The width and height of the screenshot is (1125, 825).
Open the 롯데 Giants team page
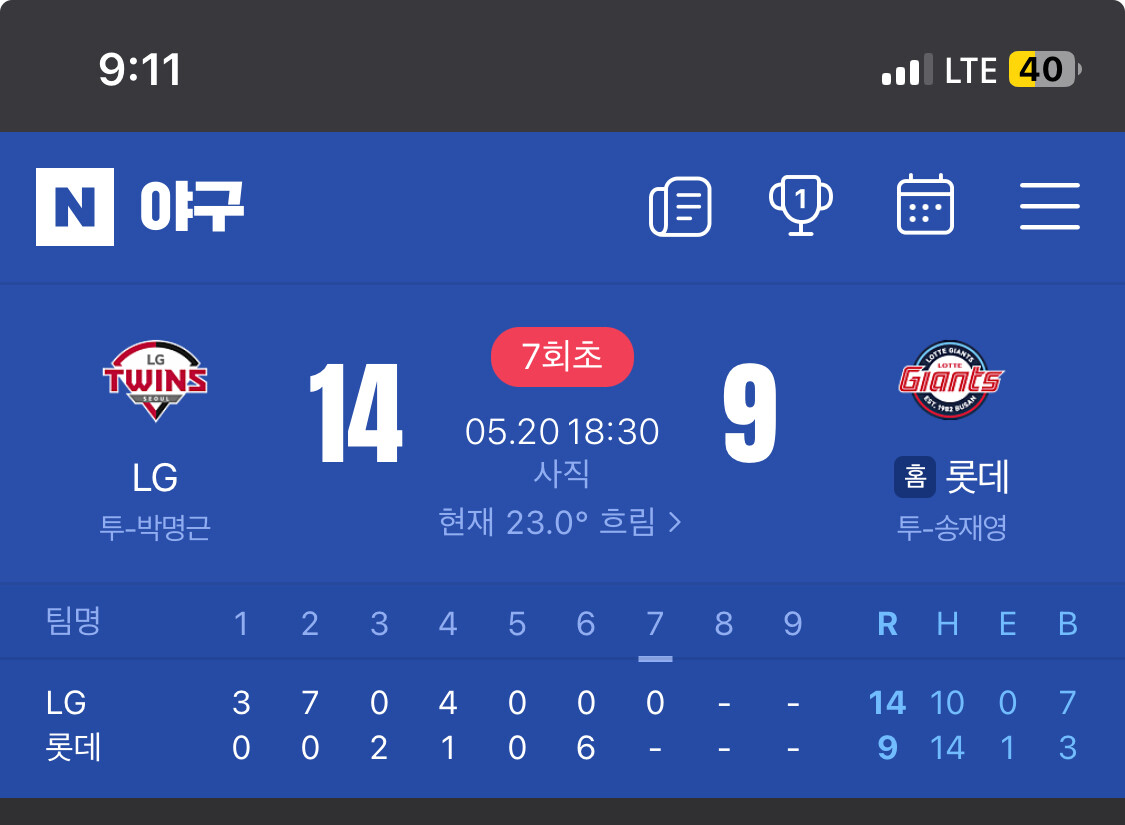[951, 418]
